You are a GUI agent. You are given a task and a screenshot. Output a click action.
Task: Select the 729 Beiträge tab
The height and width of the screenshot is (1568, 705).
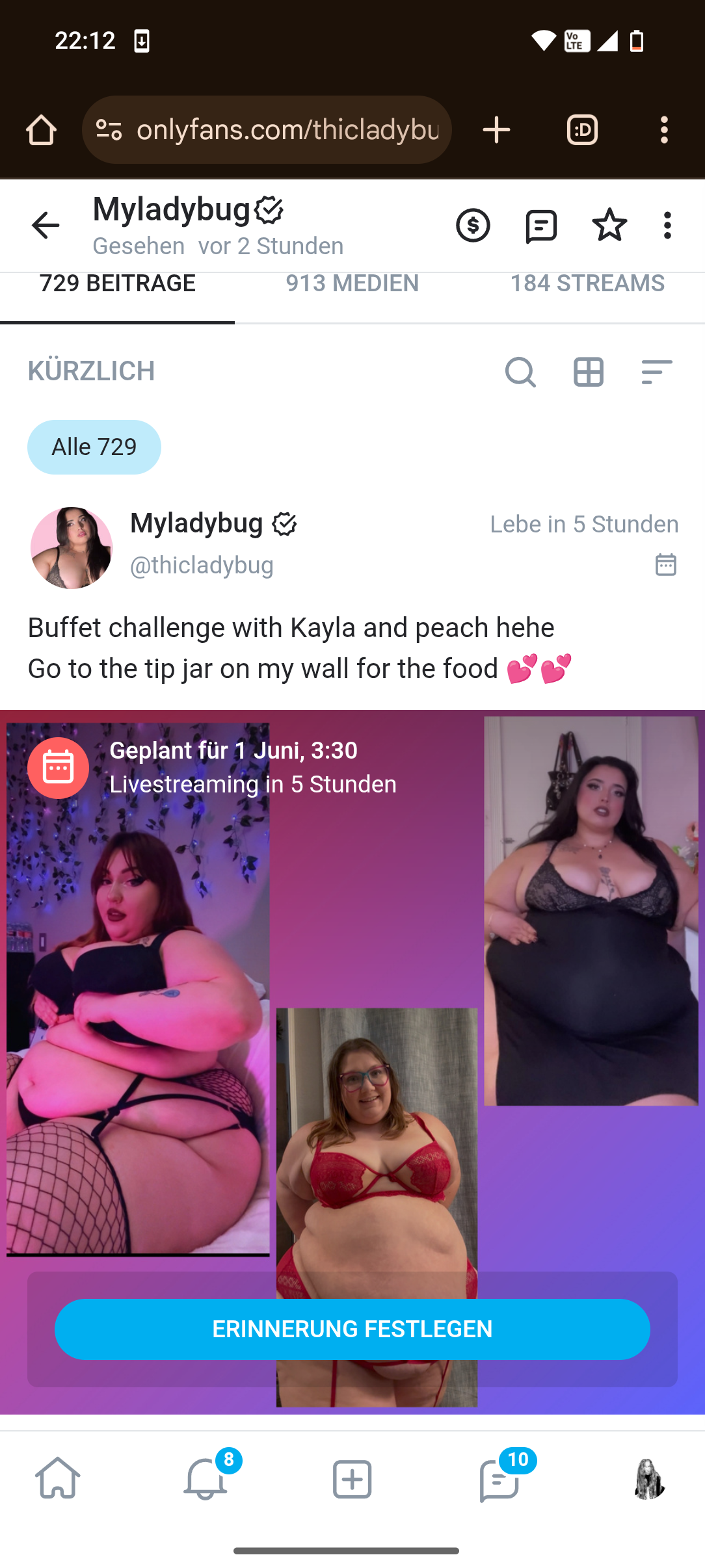point(117,284)
